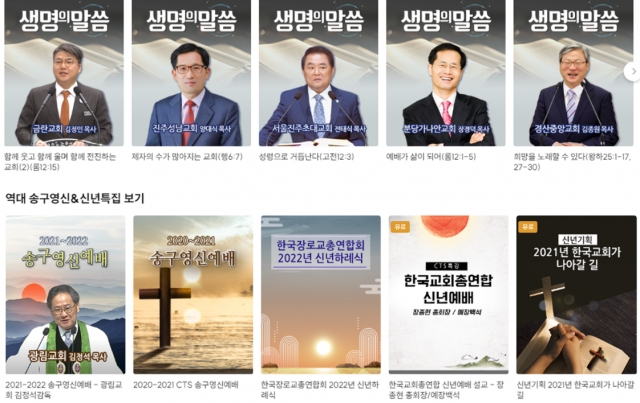Open the 진주성남교회 양대식 목사 sermon video

coord(191,75)
